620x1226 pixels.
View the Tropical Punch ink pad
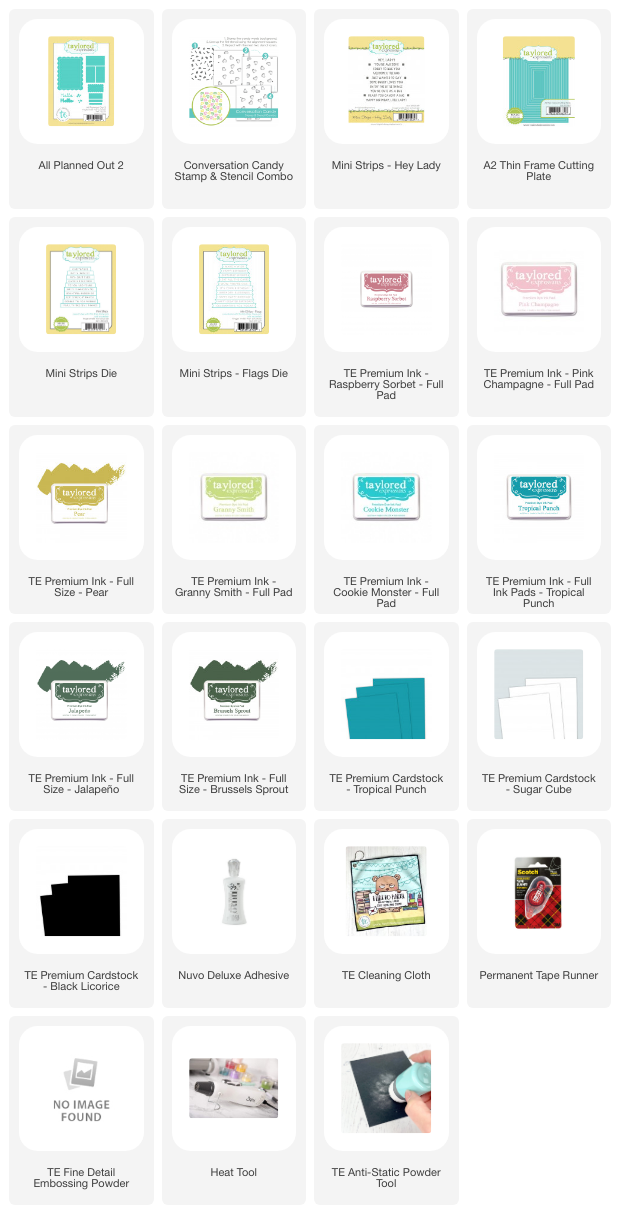538,497
